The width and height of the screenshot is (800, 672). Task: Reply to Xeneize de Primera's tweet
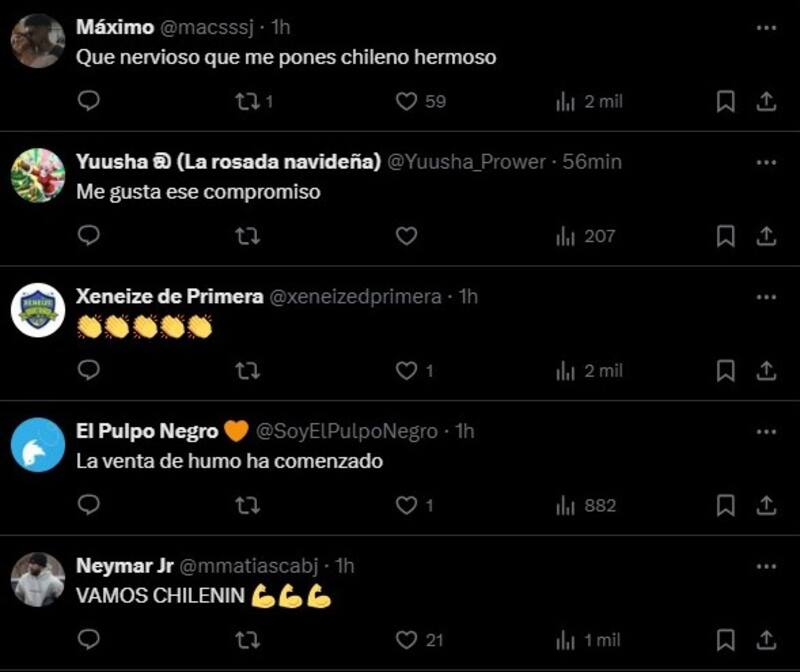tap(88, 370)
